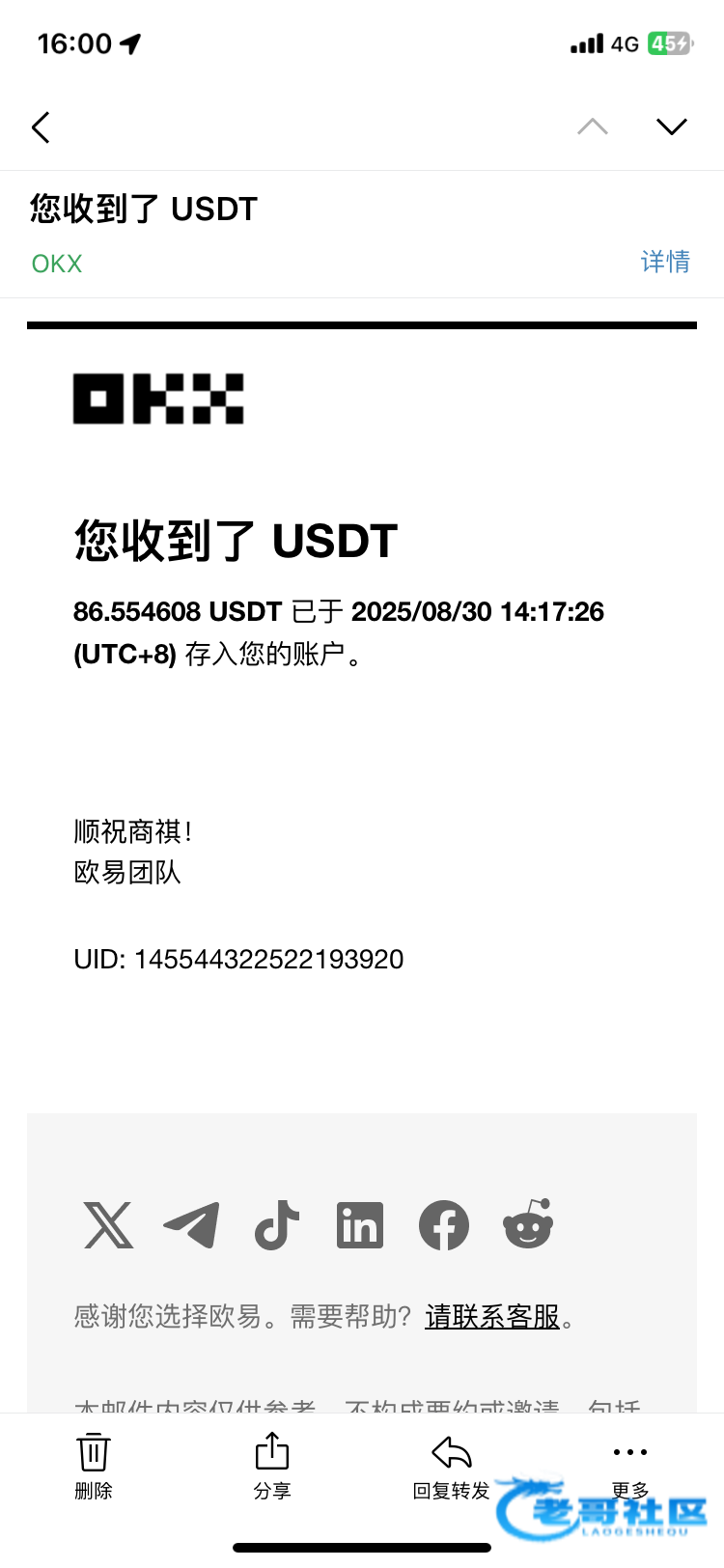Viewport: 724px width, 1568px height.
Task: Open OKX's LinkedIn icon
Action: 360,1225
